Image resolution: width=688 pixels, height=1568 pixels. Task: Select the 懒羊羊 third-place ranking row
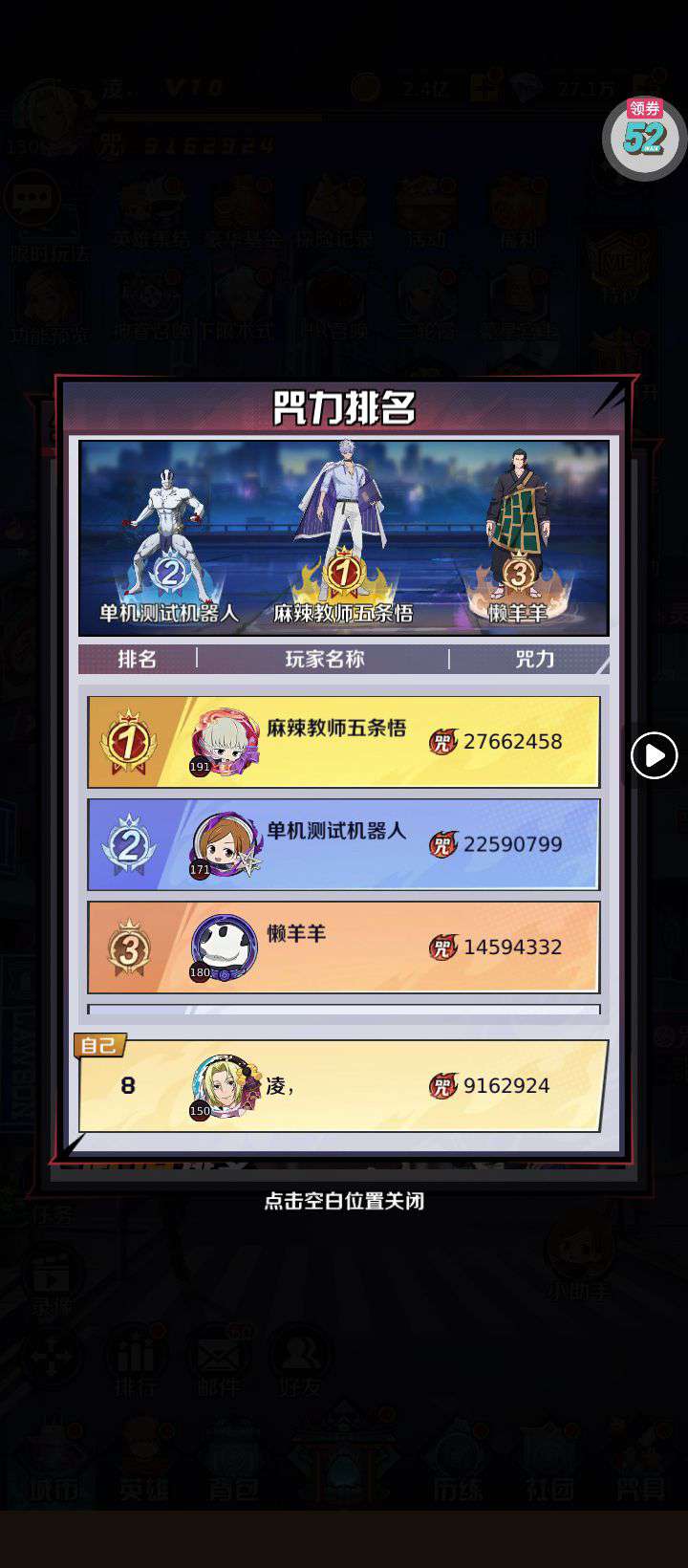coord(344,947)
